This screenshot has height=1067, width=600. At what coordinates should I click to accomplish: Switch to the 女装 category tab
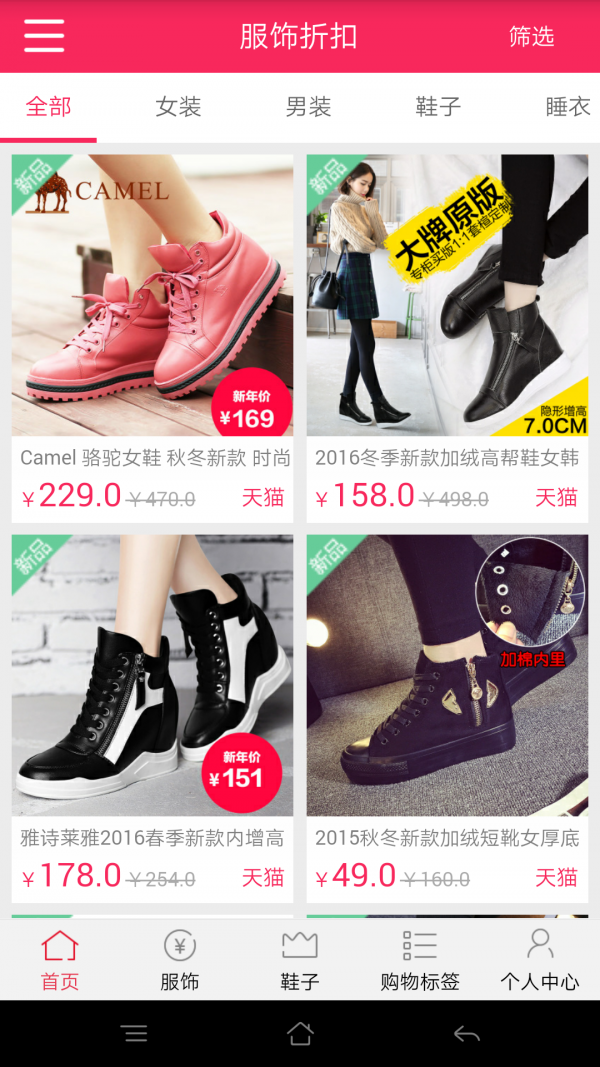[x=179, y=107]
